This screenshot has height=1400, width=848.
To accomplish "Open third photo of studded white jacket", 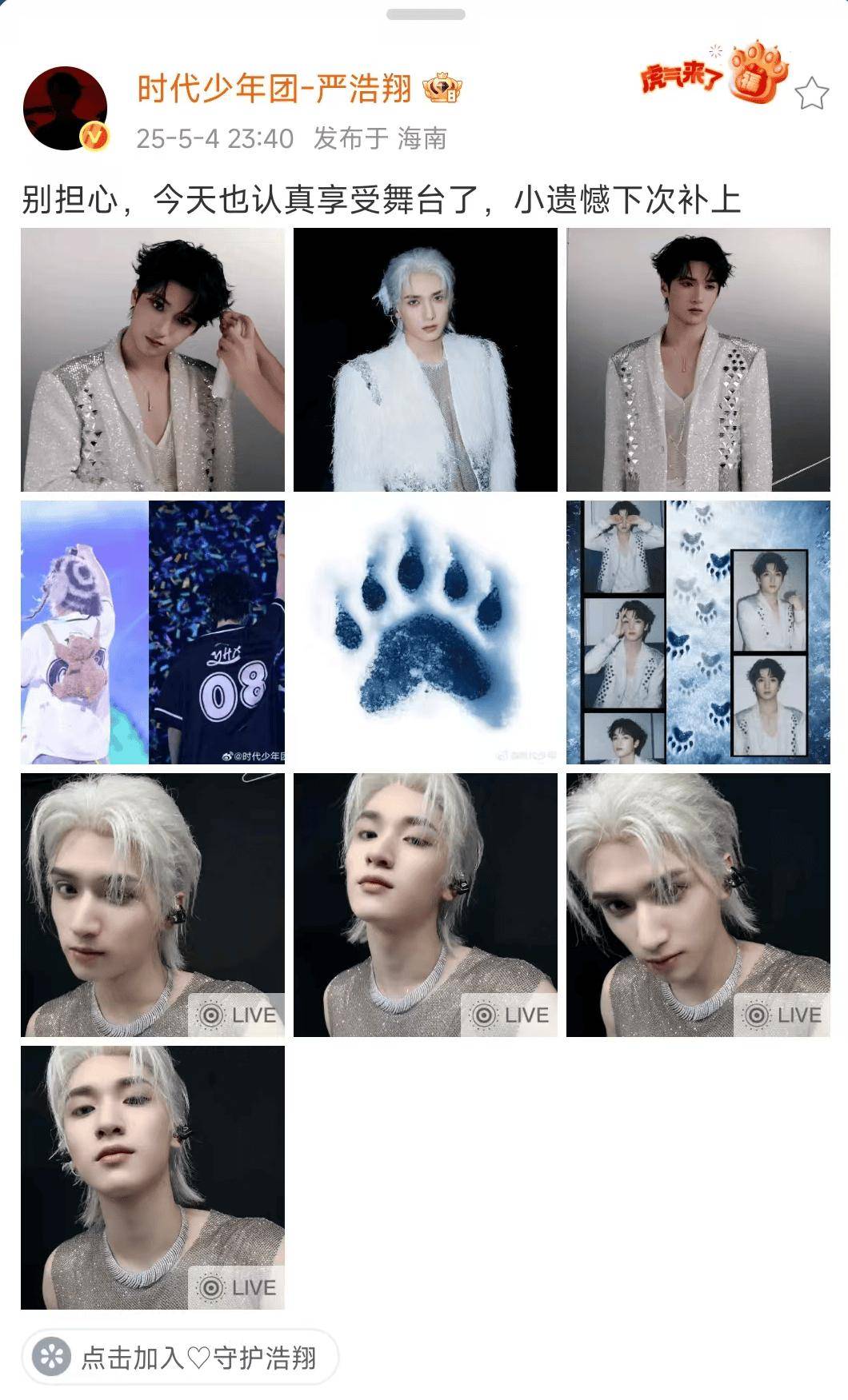I will (698, 360).
